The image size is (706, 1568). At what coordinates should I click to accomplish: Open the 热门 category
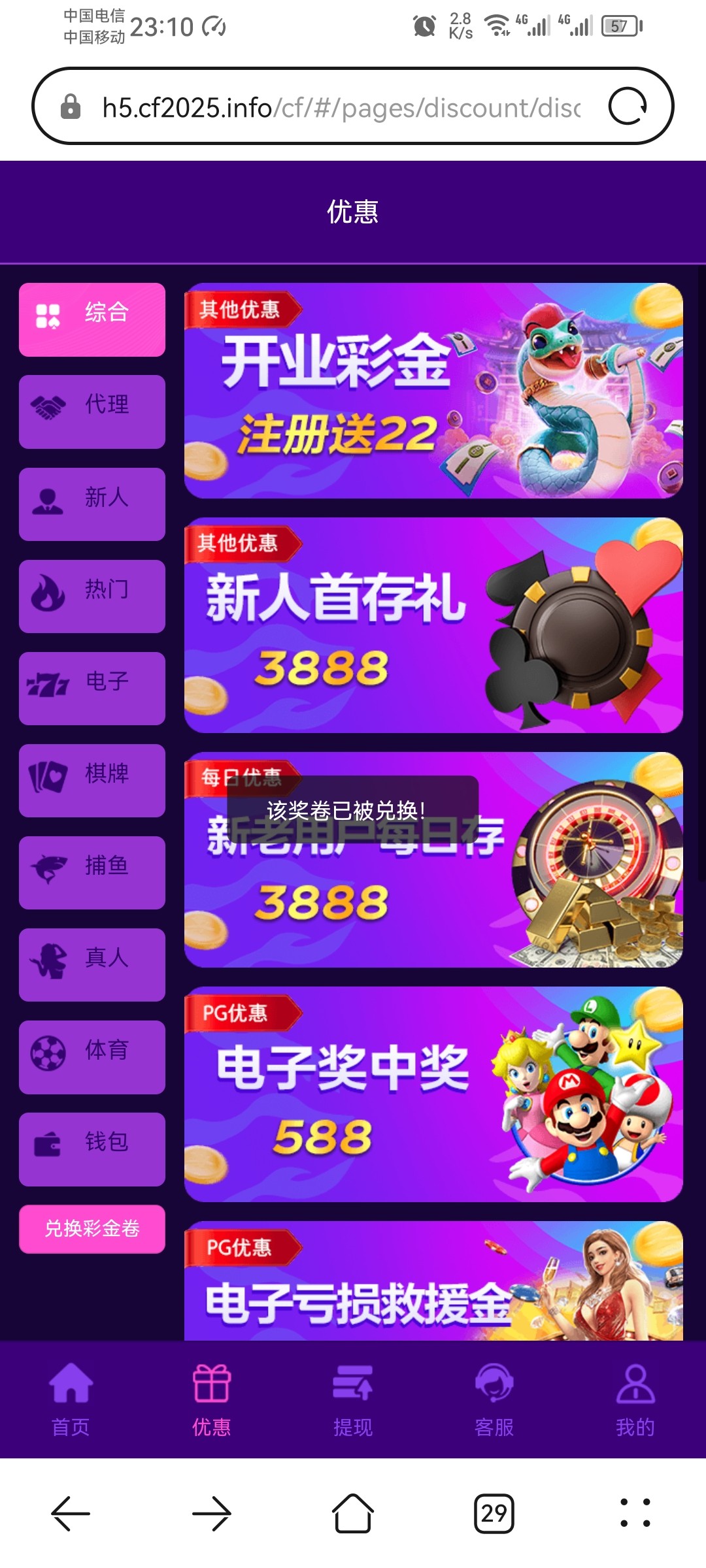click(x=92, y=596)
